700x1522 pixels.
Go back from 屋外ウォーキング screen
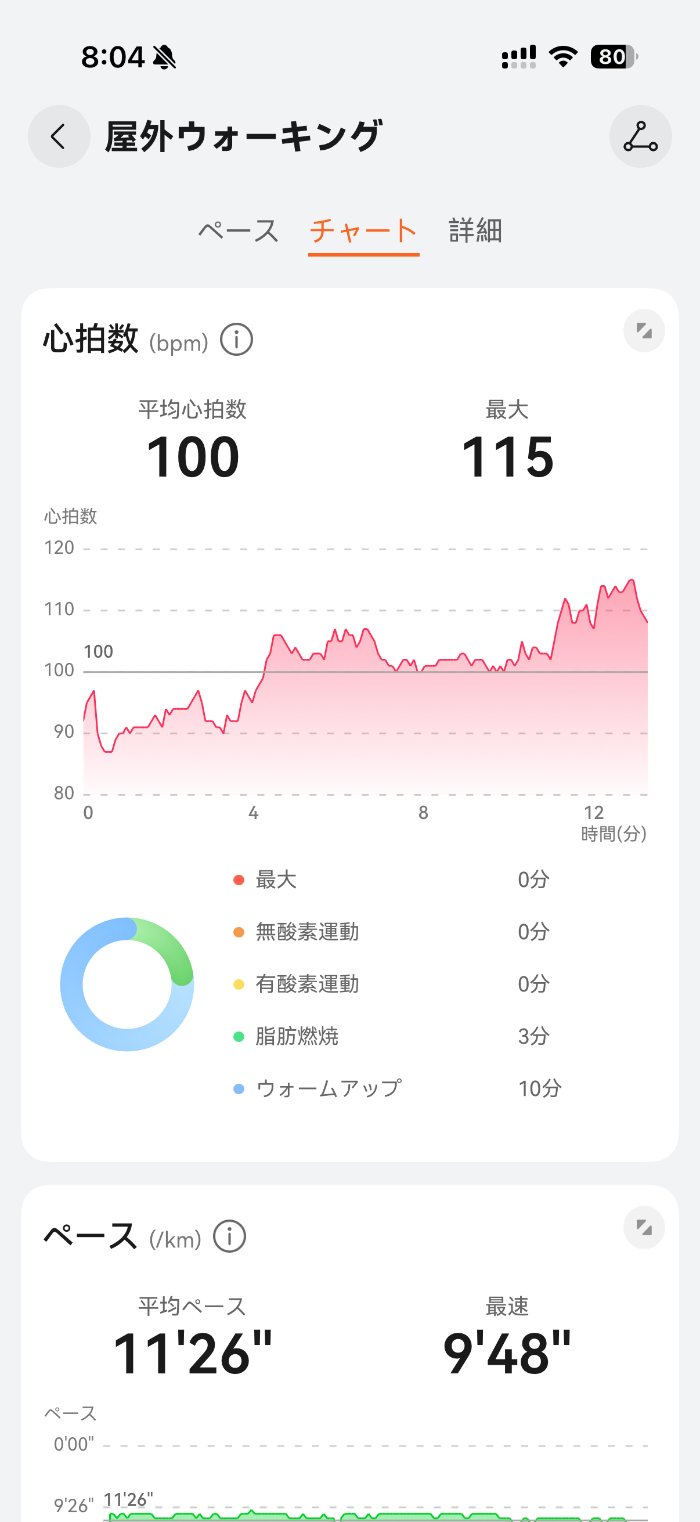59,136
